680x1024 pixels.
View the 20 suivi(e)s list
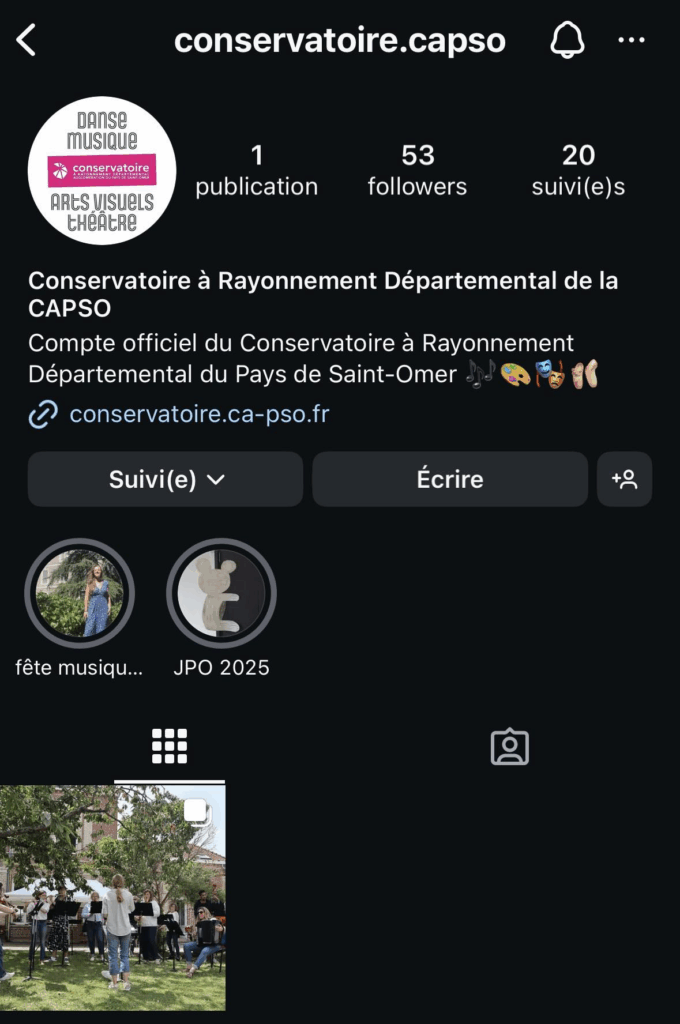(578, 170)
